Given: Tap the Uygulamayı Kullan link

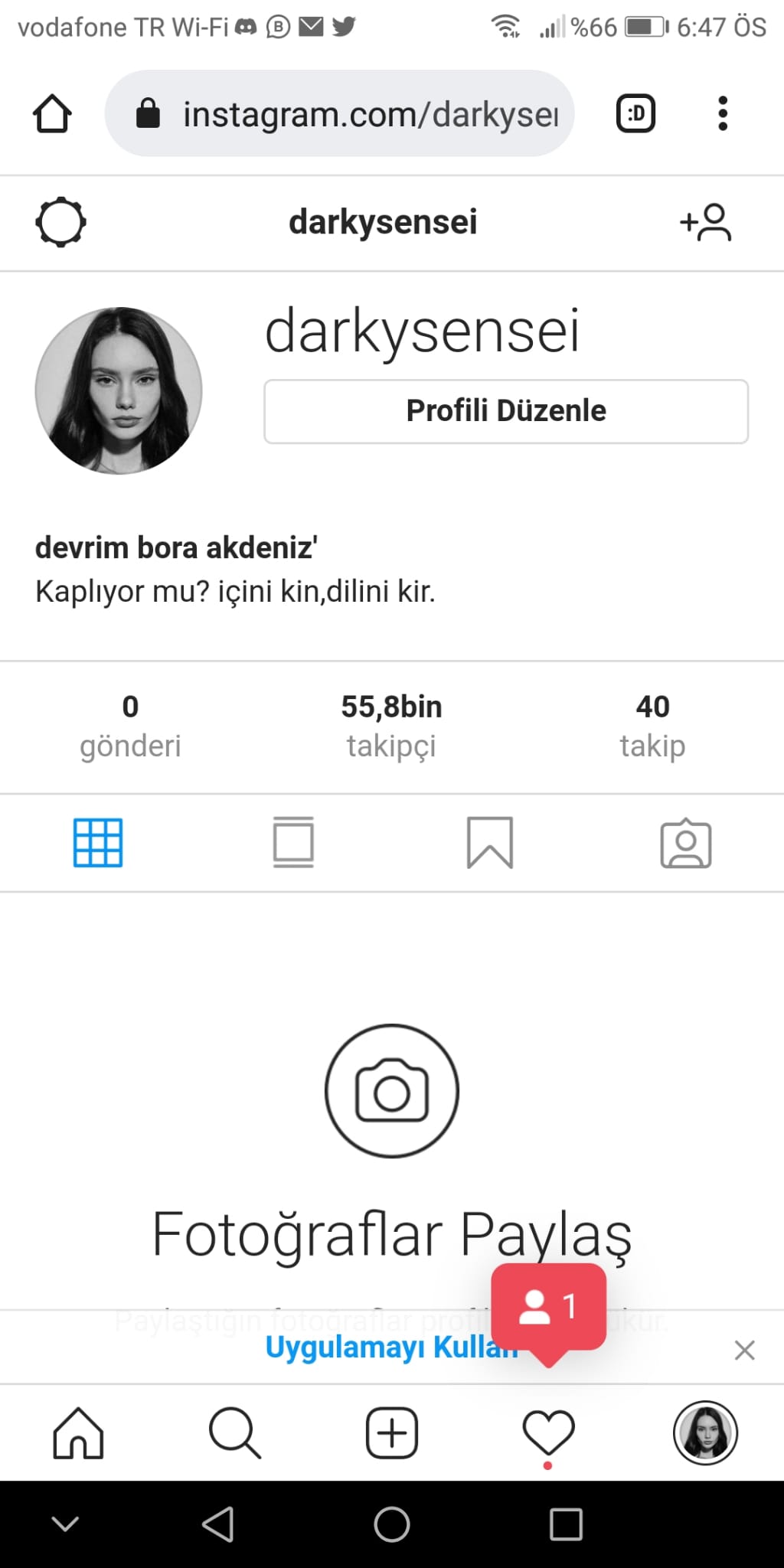Looking at the screenshot, I should (x=391, y=1347).
